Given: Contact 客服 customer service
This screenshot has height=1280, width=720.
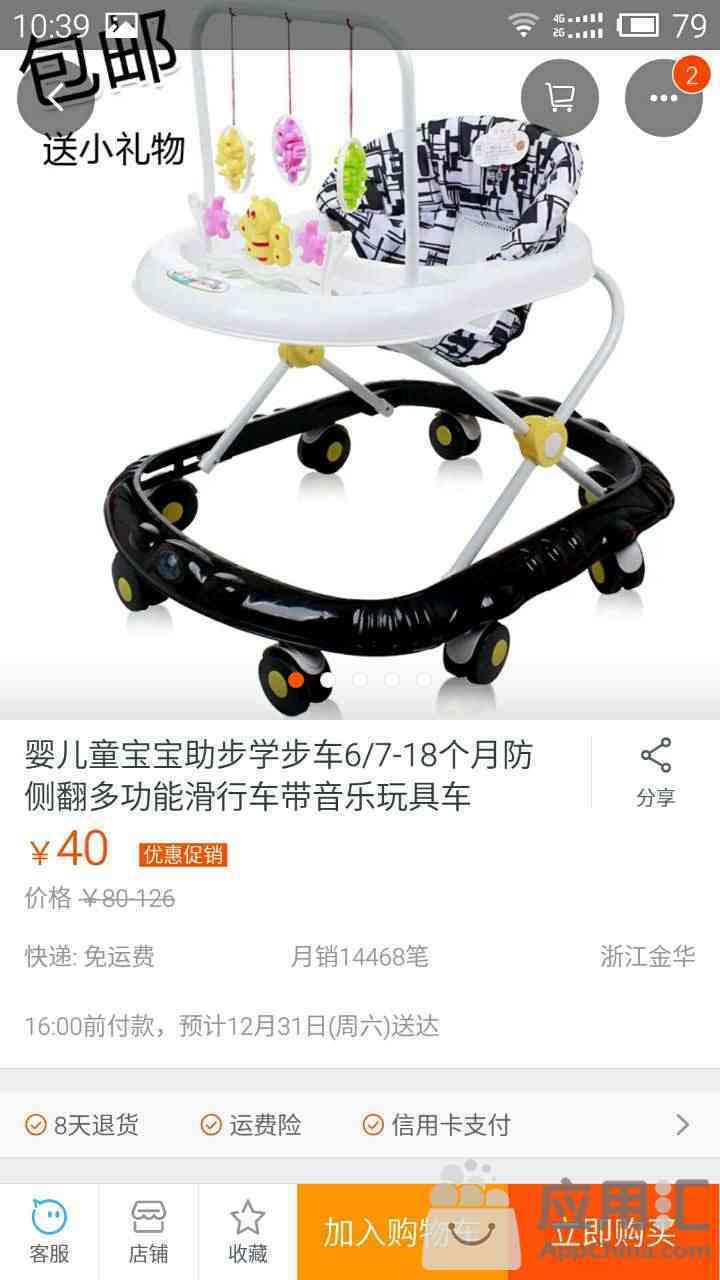Looking at the screenshot, I should (49, 1232).
